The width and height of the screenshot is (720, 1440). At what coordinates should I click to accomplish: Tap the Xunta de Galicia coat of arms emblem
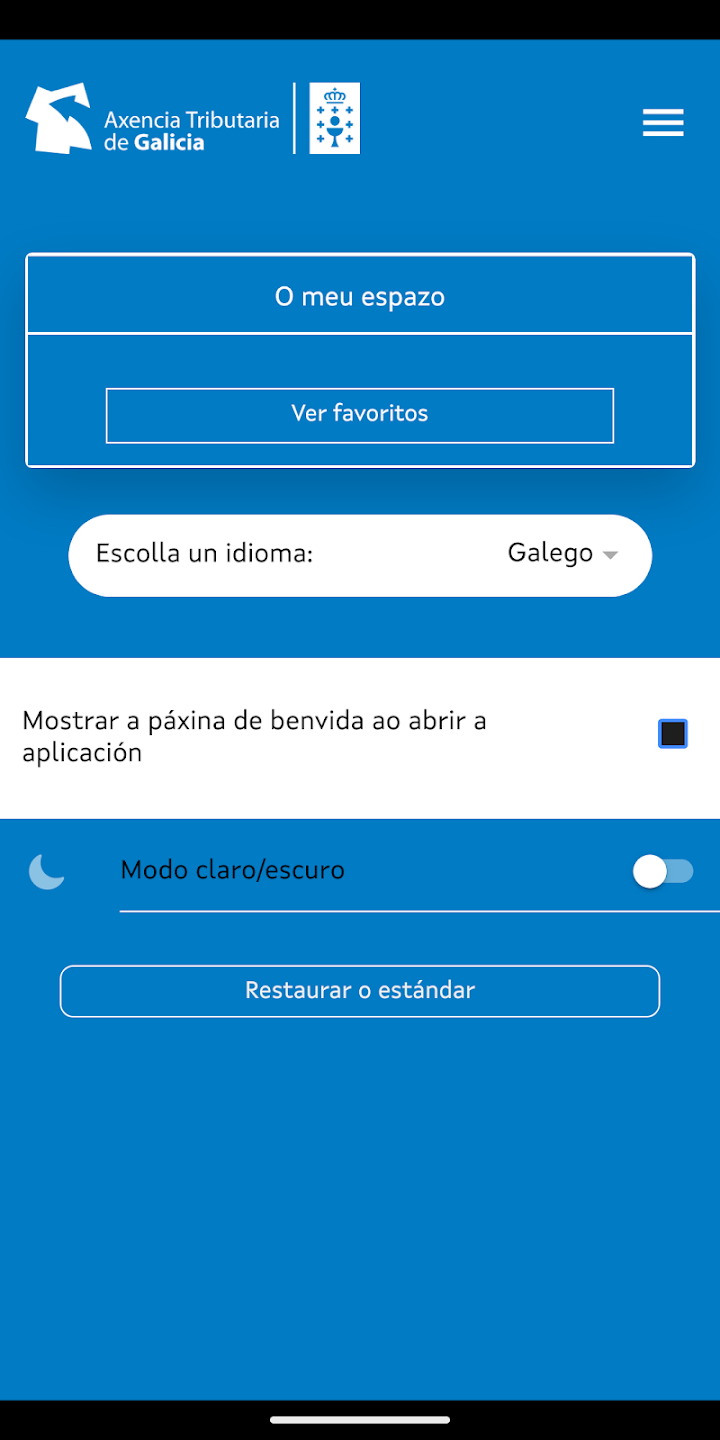[x=334, y=118]
